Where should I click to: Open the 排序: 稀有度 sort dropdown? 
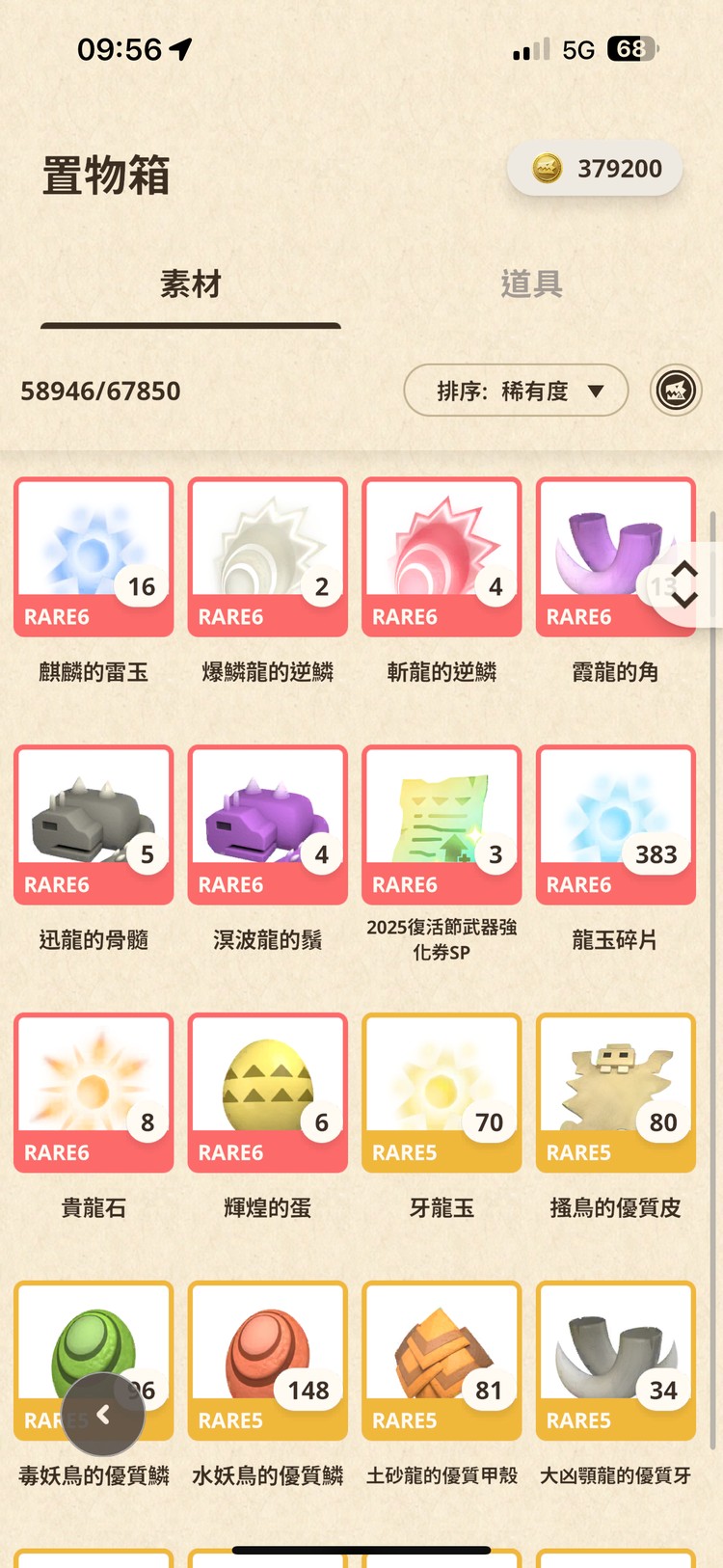[516, 391]
